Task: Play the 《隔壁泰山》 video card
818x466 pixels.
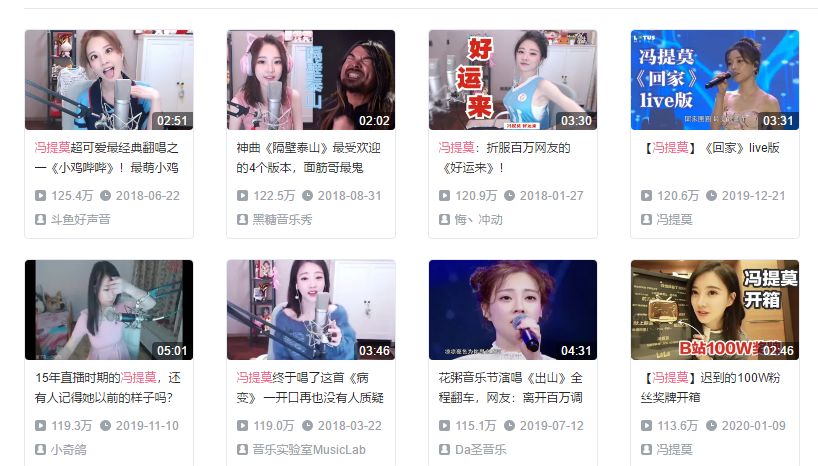Action: coord(311,80)
